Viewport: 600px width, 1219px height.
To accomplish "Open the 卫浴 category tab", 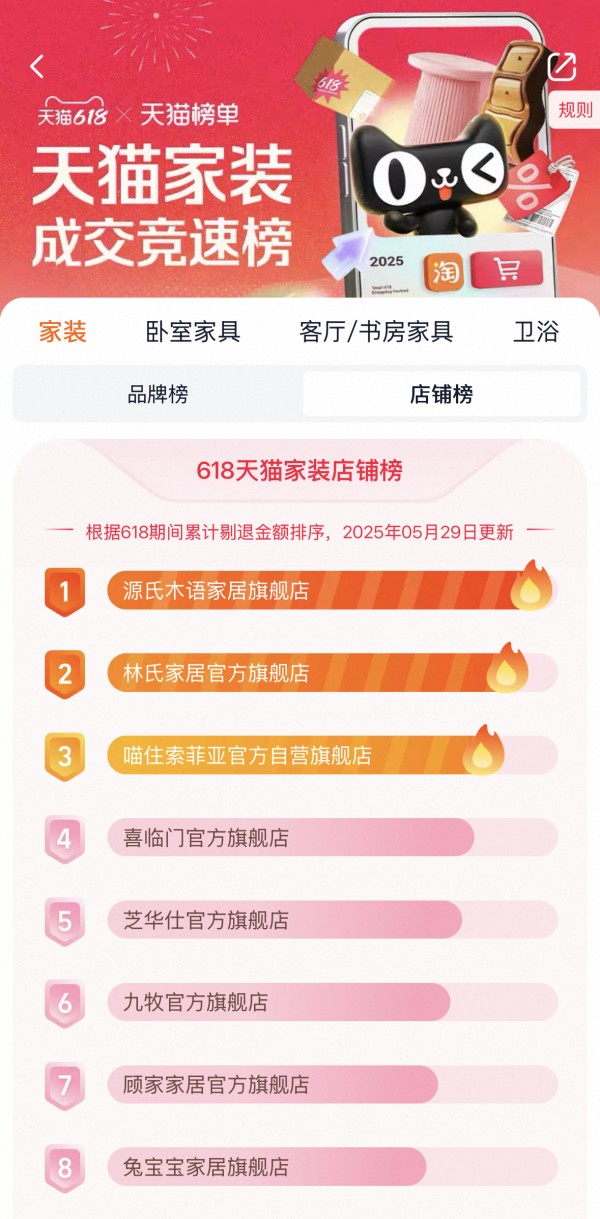I will (x=536, y=332).
